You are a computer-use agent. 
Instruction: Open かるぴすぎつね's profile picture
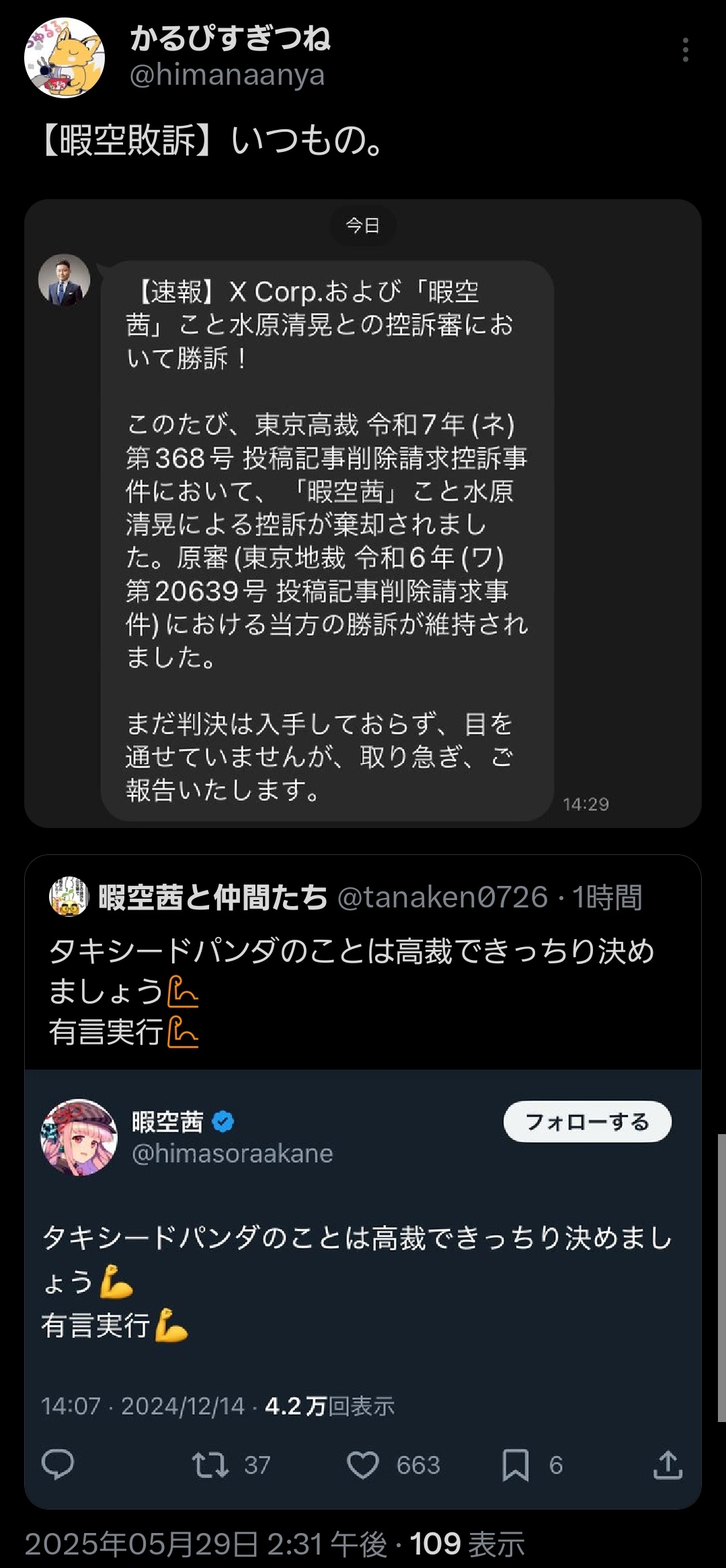point(65,58)
